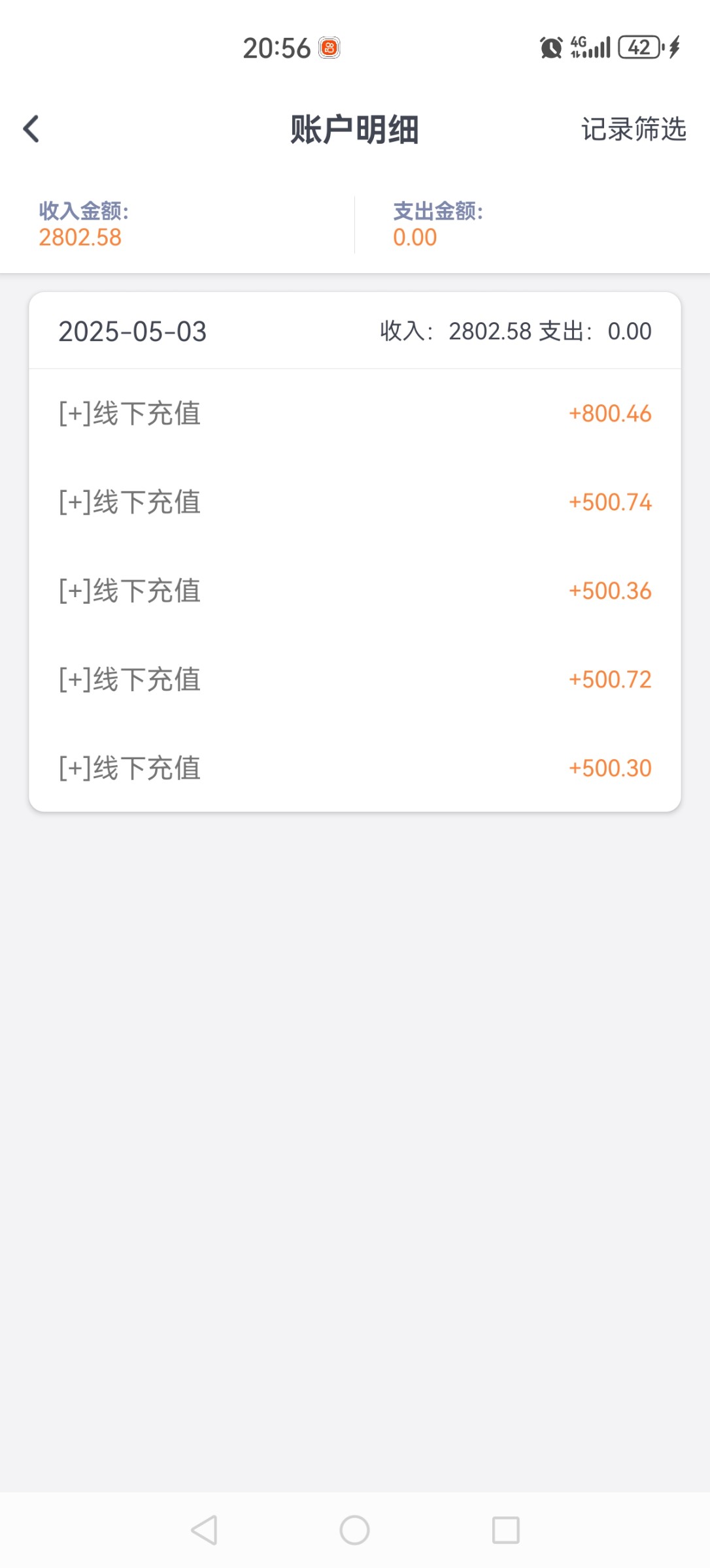Tap the 线下充值 record for +500.30
Image resolution: width=710 pixels, height=1568 pixels.
click(354, 768)
